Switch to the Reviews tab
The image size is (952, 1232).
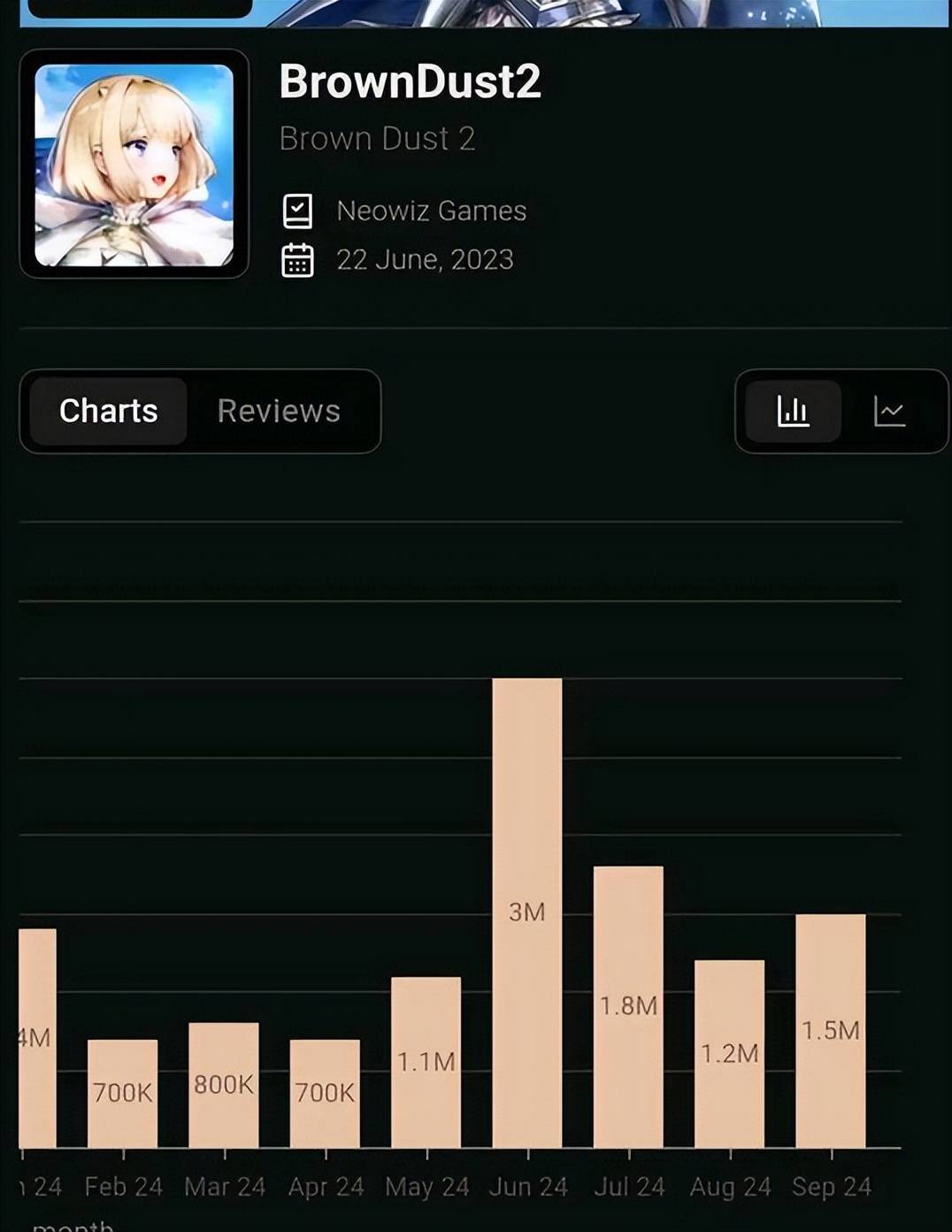[x=279, y=412]
